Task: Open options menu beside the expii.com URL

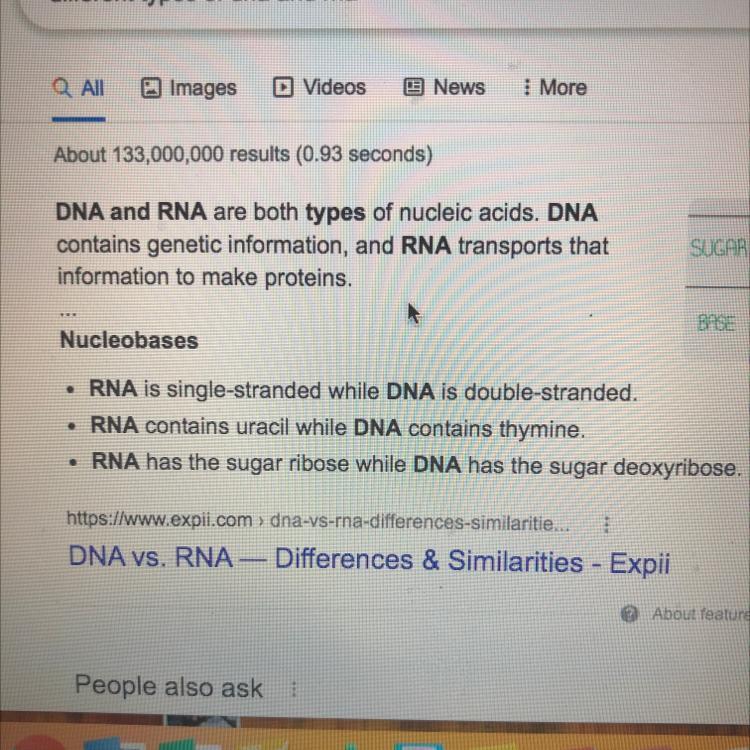Action: (606, 522)
